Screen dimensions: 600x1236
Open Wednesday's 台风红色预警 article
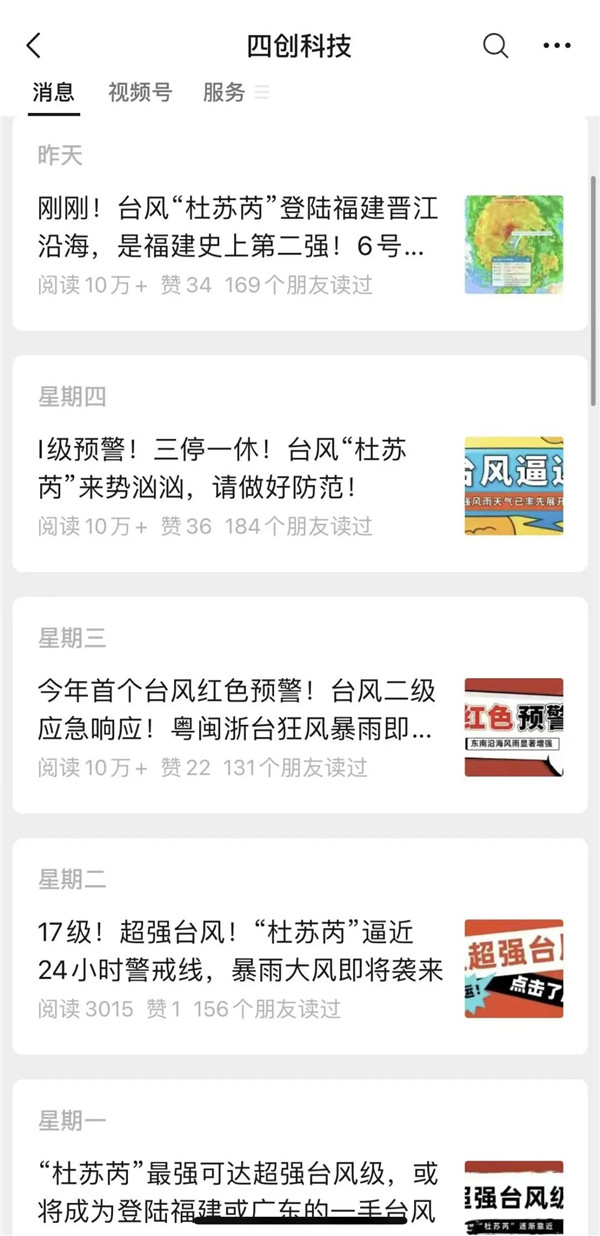[238, 710]
